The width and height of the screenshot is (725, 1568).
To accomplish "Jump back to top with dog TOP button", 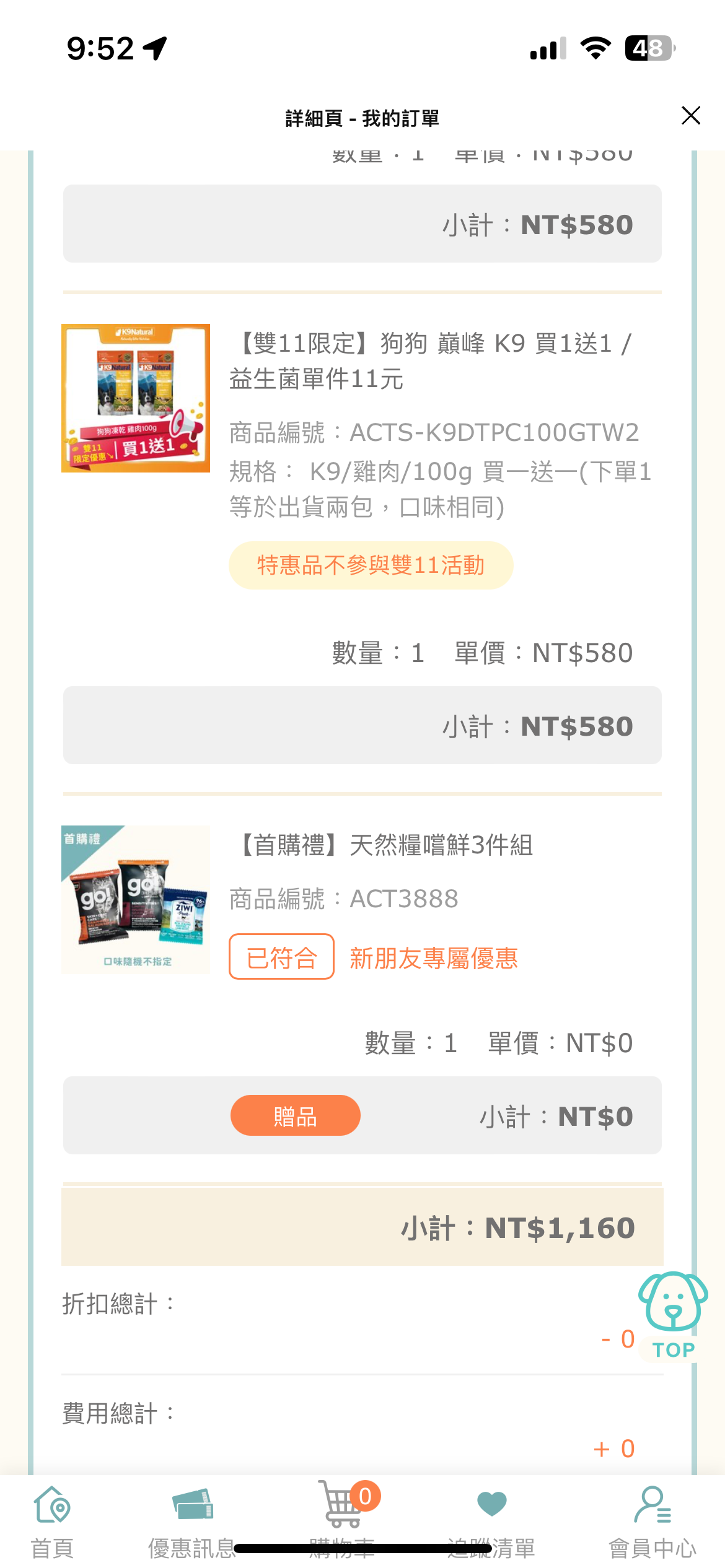I will tap(673, 1315).
